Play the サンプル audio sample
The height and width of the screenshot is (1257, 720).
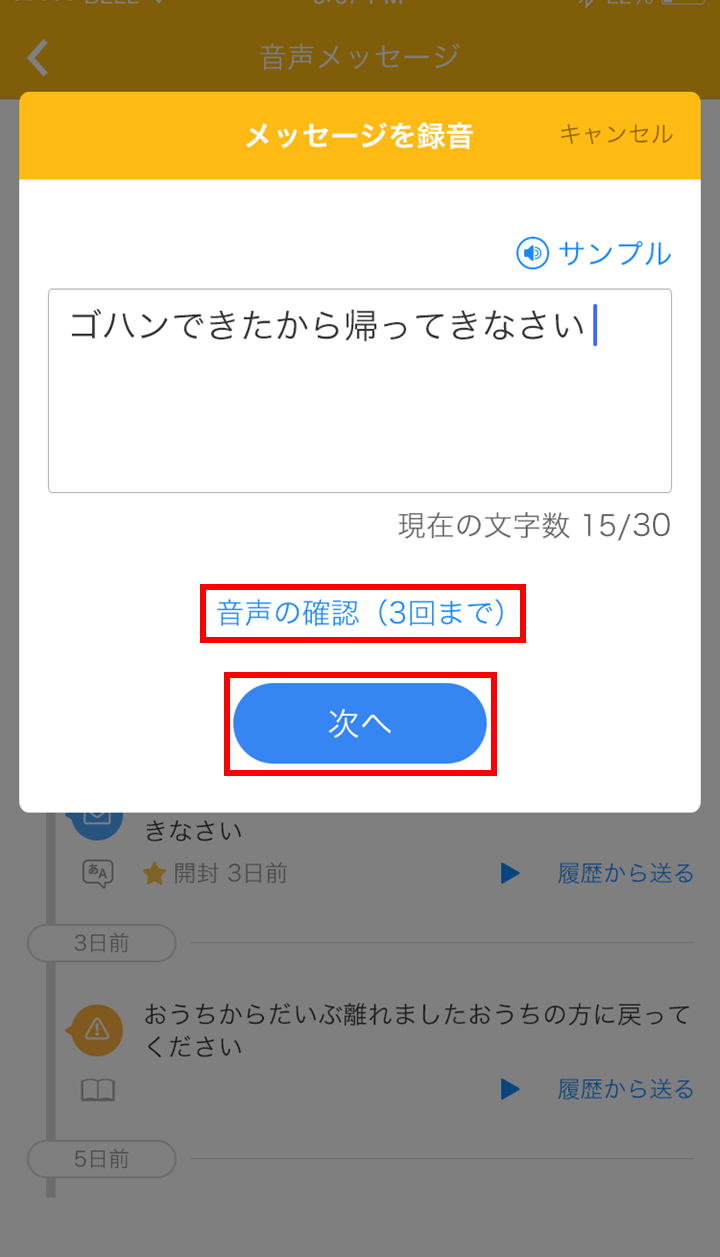click(594, 253)
